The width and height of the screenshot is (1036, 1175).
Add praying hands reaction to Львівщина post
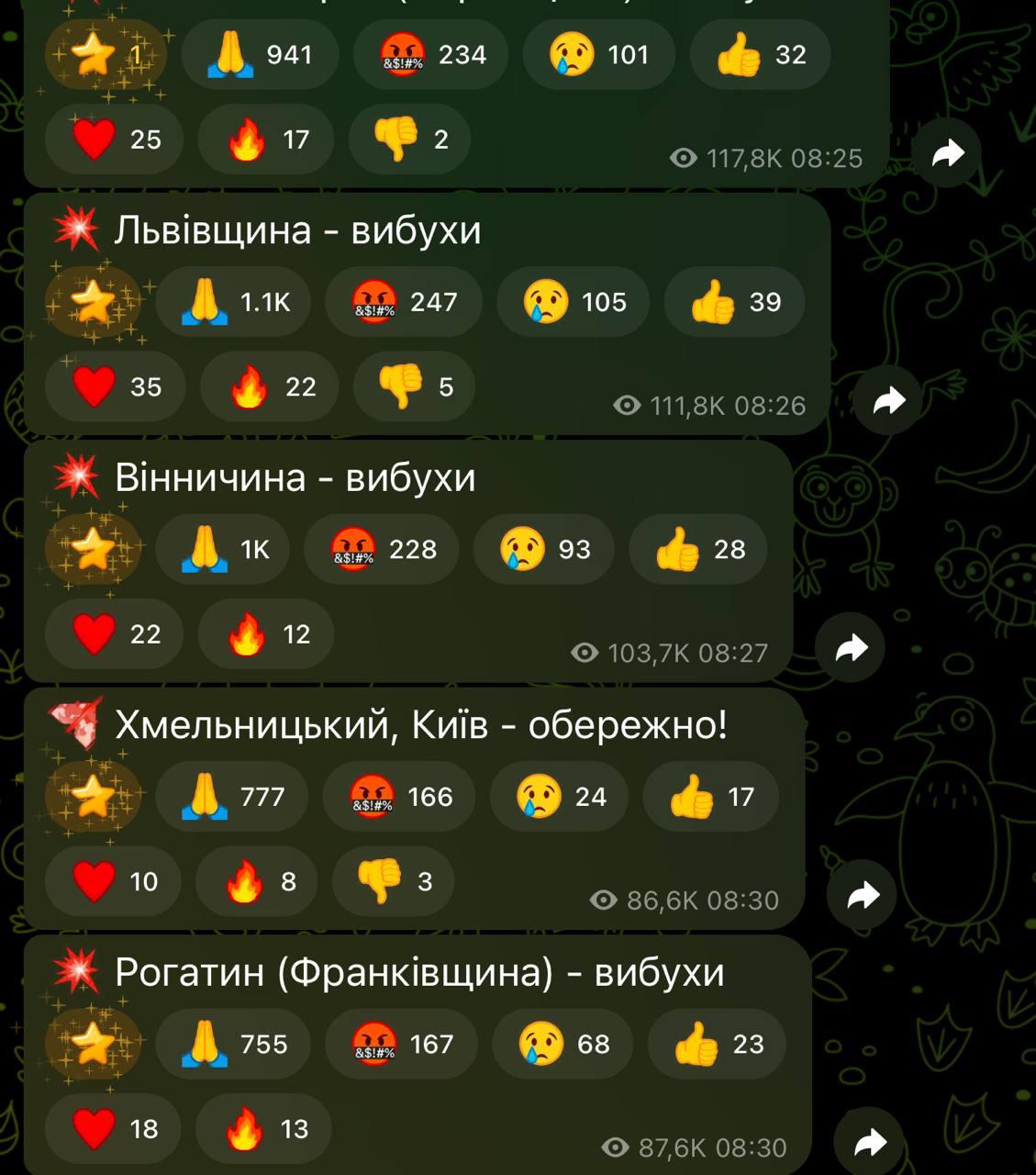click(233, 302)
